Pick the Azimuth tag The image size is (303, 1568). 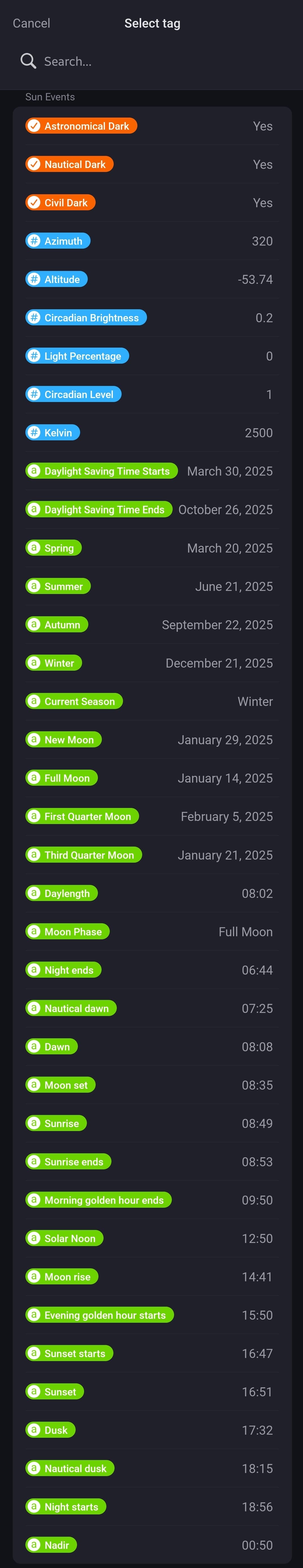pos(58,241)
